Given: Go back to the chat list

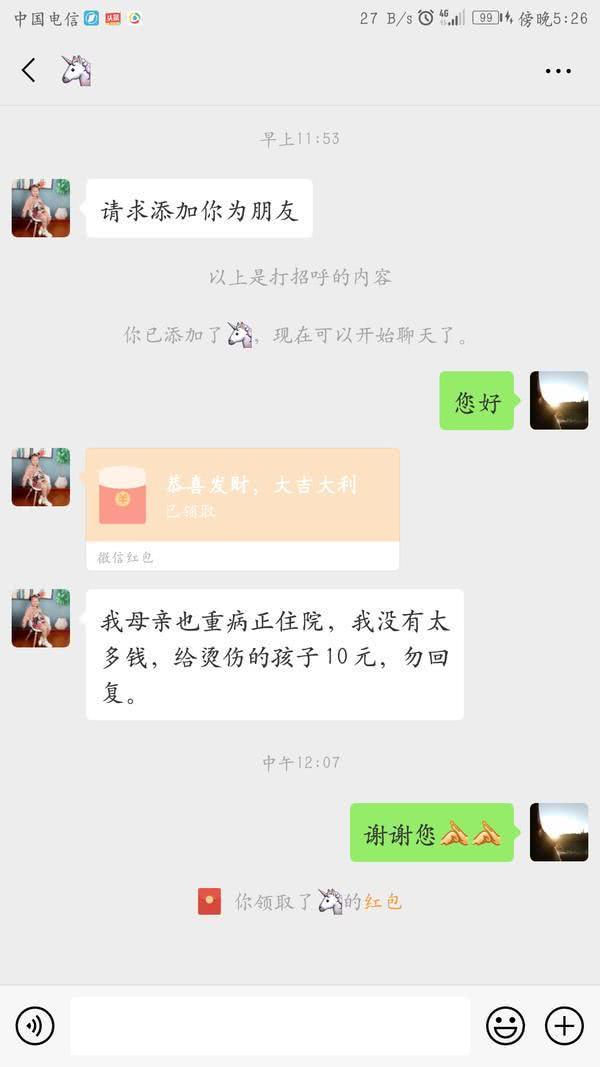Looking at the screenshot, I should click(x=28, y=70).
